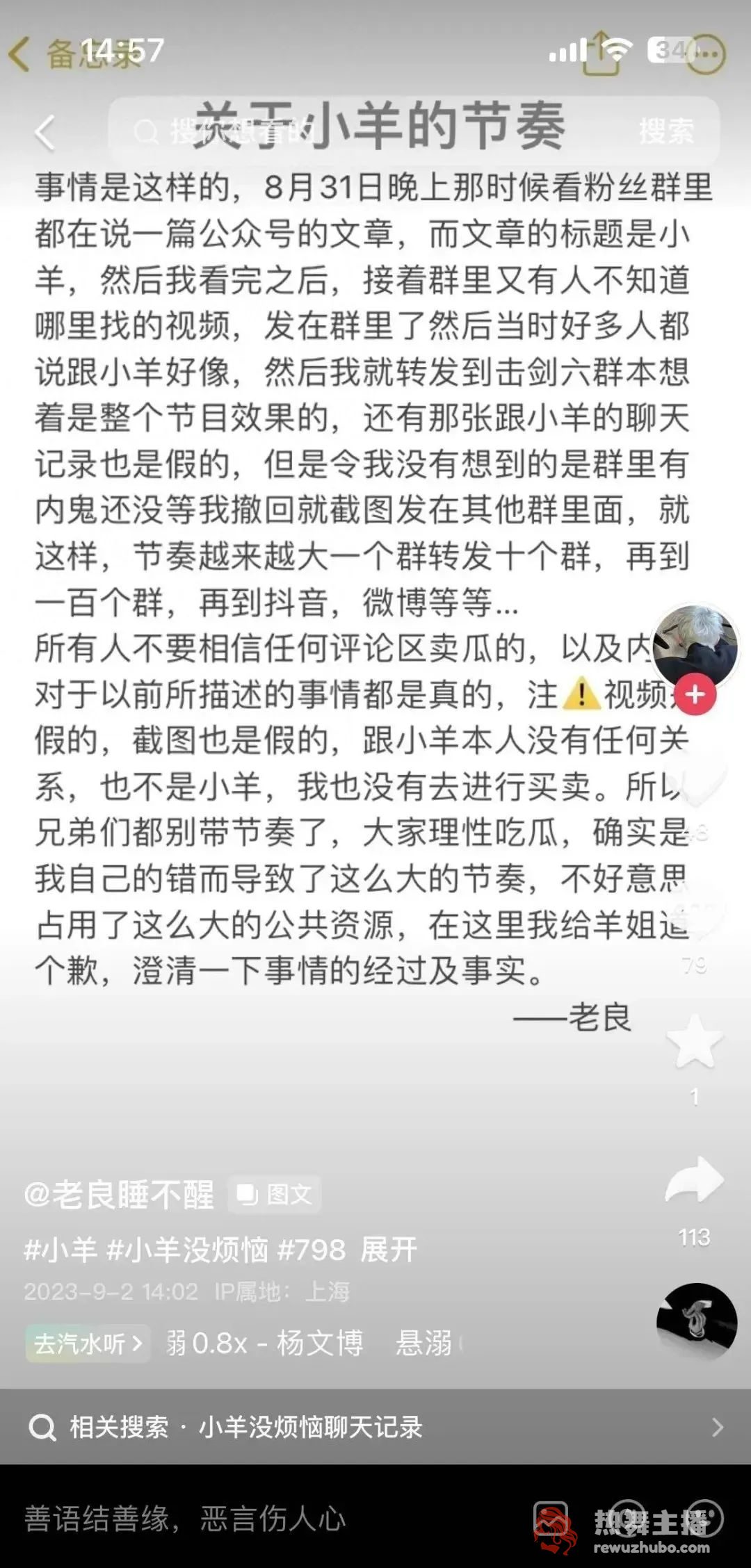This screenshot has height=1568, width=751.
Task: Open the spinning music disc
Action: [696, 1320]
